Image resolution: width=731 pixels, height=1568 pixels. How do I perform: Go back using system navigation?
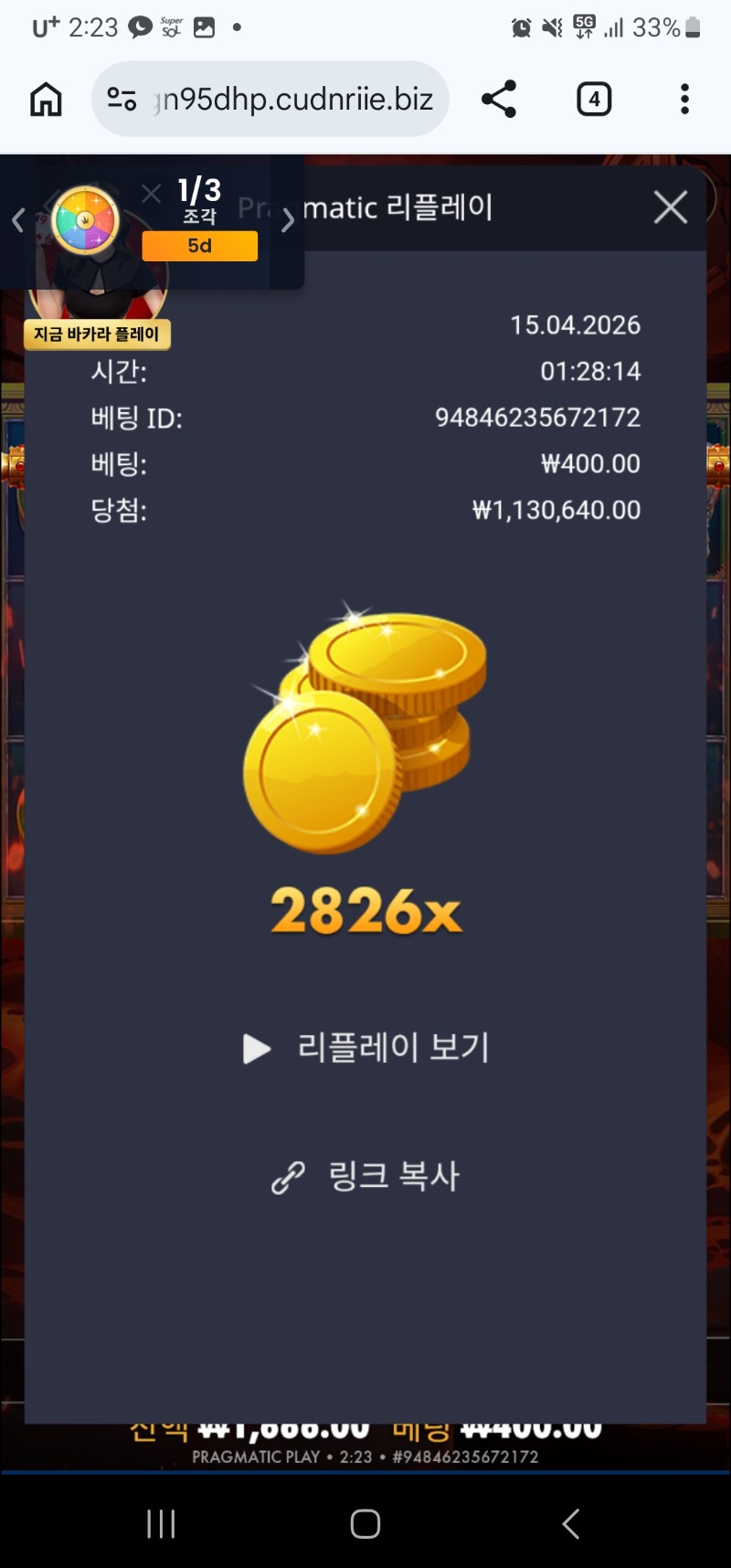coord(570,1523)
